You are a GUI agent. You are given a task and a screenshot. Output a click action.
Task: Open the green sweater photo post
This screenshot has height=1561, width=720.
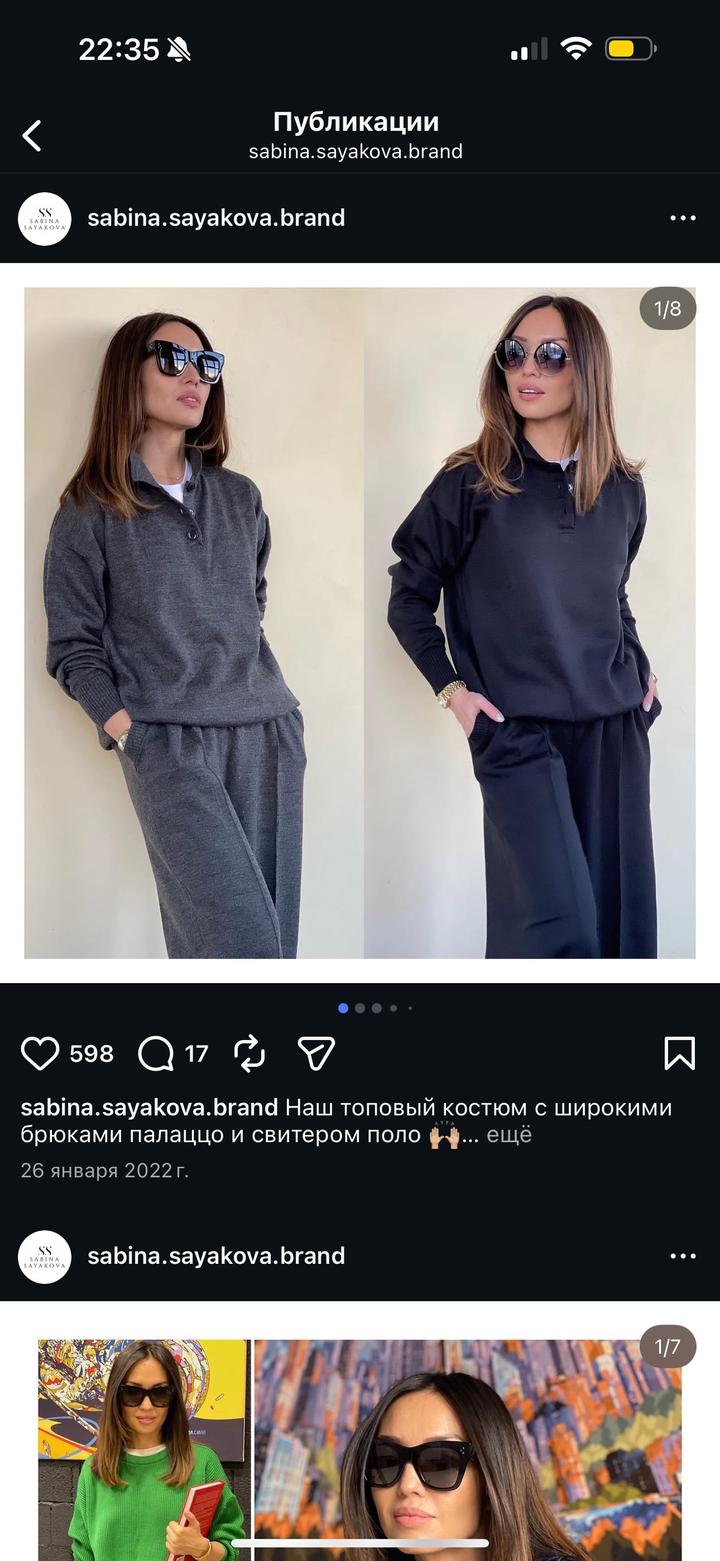click(360, 1450)
